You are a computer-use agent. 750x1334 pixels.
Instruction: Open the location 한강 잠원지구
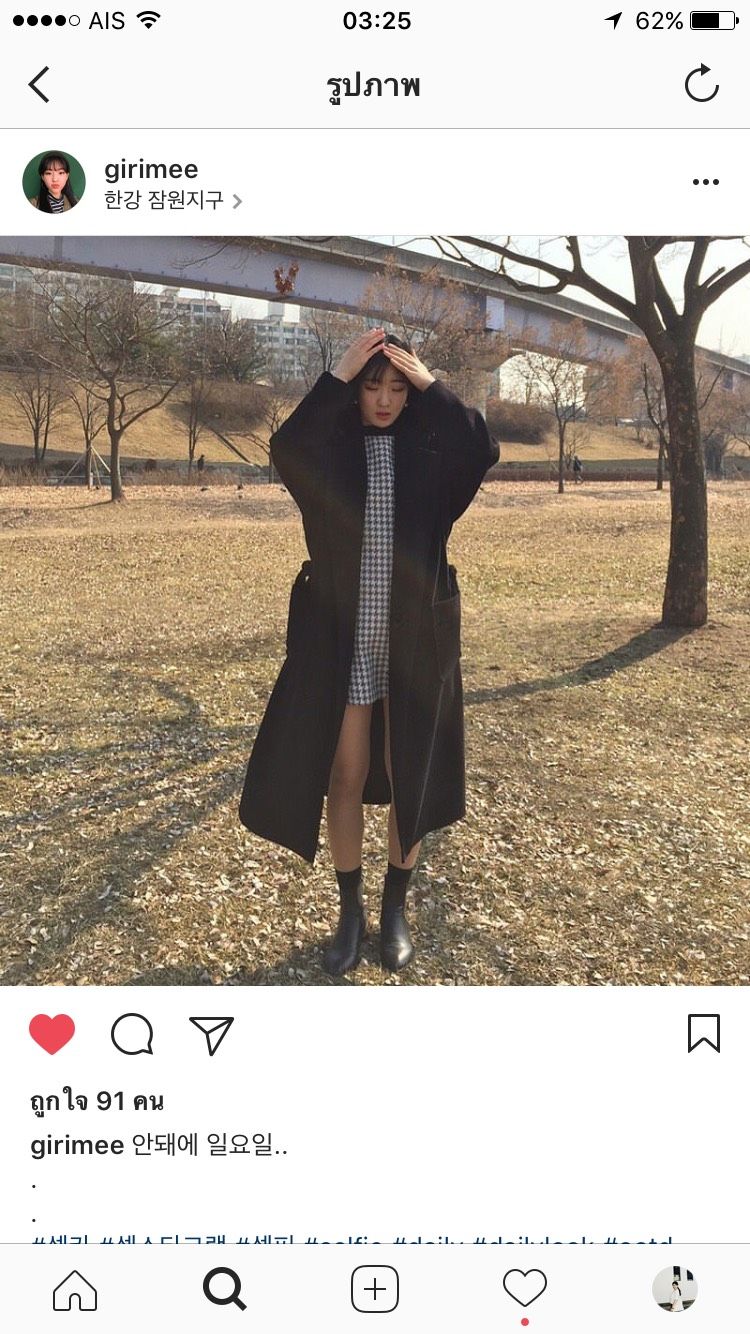pyautogui.click(x=165, y=200)
